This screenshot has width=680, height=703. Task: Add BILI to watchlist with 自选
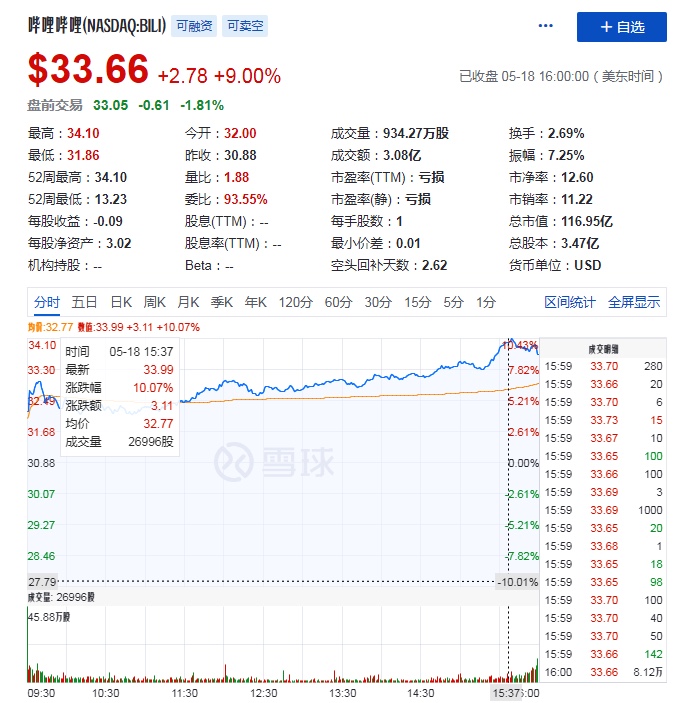[x=621, y=27]
